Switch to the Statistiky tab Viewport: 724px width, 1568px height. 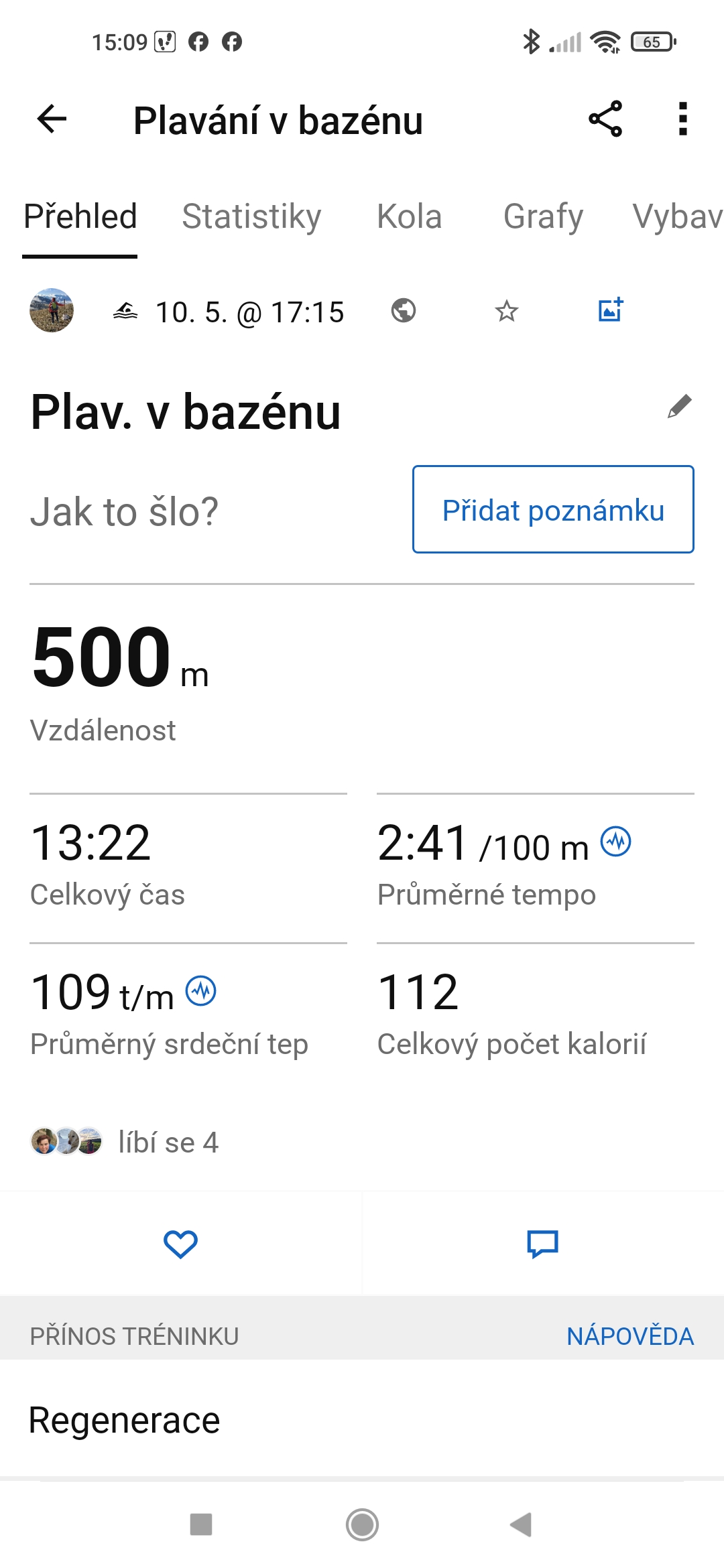[251, 216]
